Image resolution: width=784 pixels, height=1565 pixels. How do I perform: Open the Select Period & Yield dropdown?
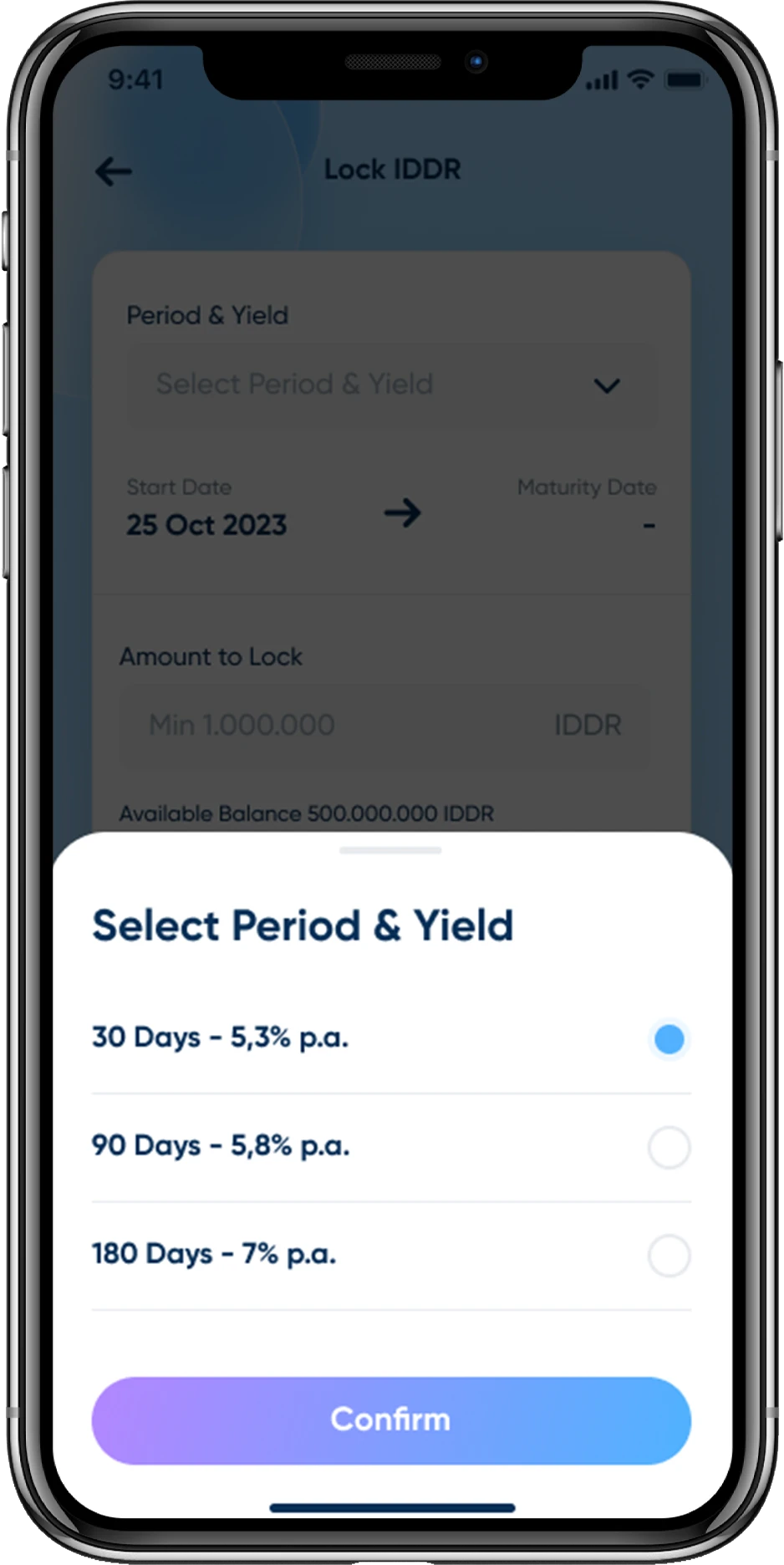pyautogui.click(x=391, y=385)
